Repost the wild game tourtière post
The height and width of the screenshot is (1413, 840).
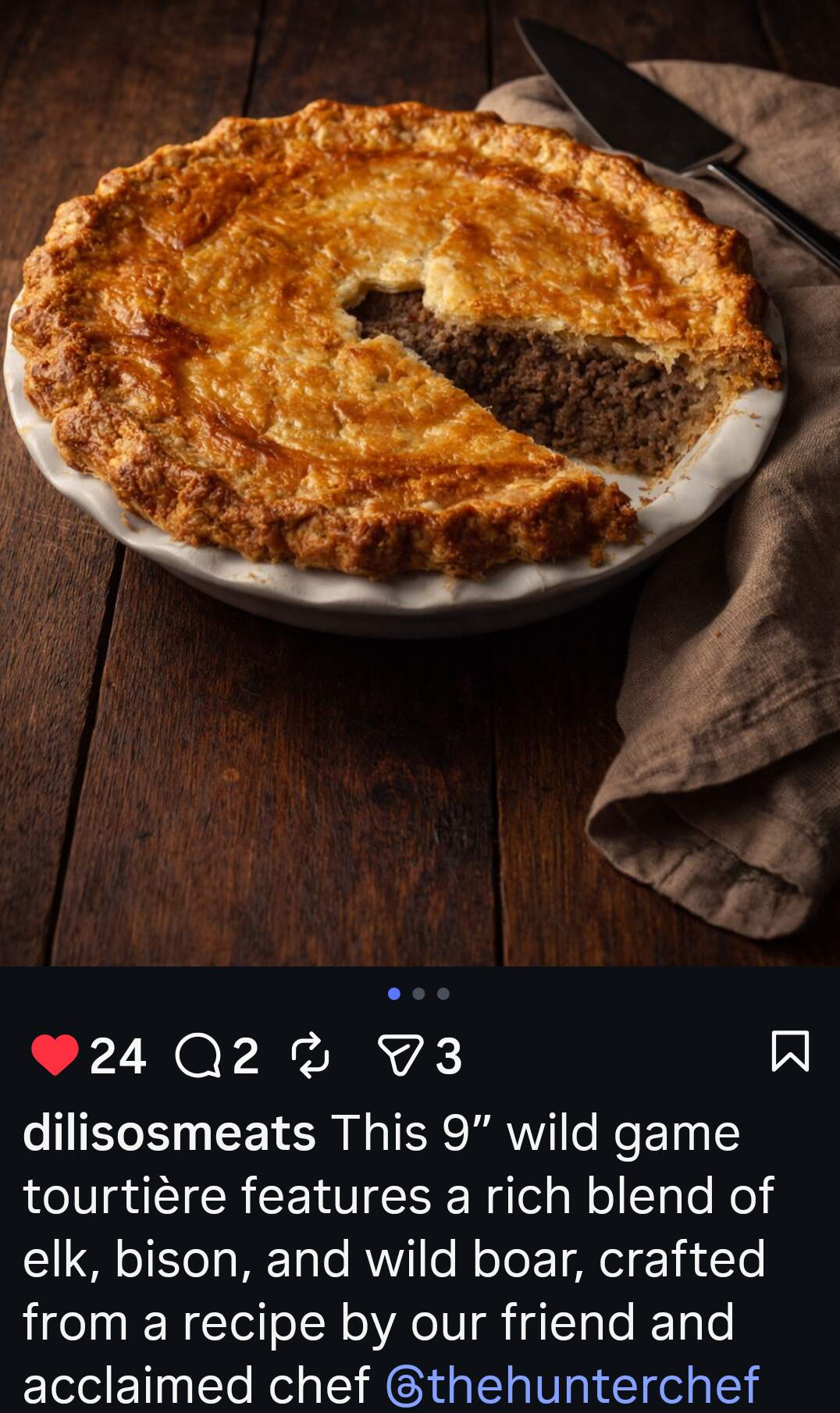(310, 1055)
